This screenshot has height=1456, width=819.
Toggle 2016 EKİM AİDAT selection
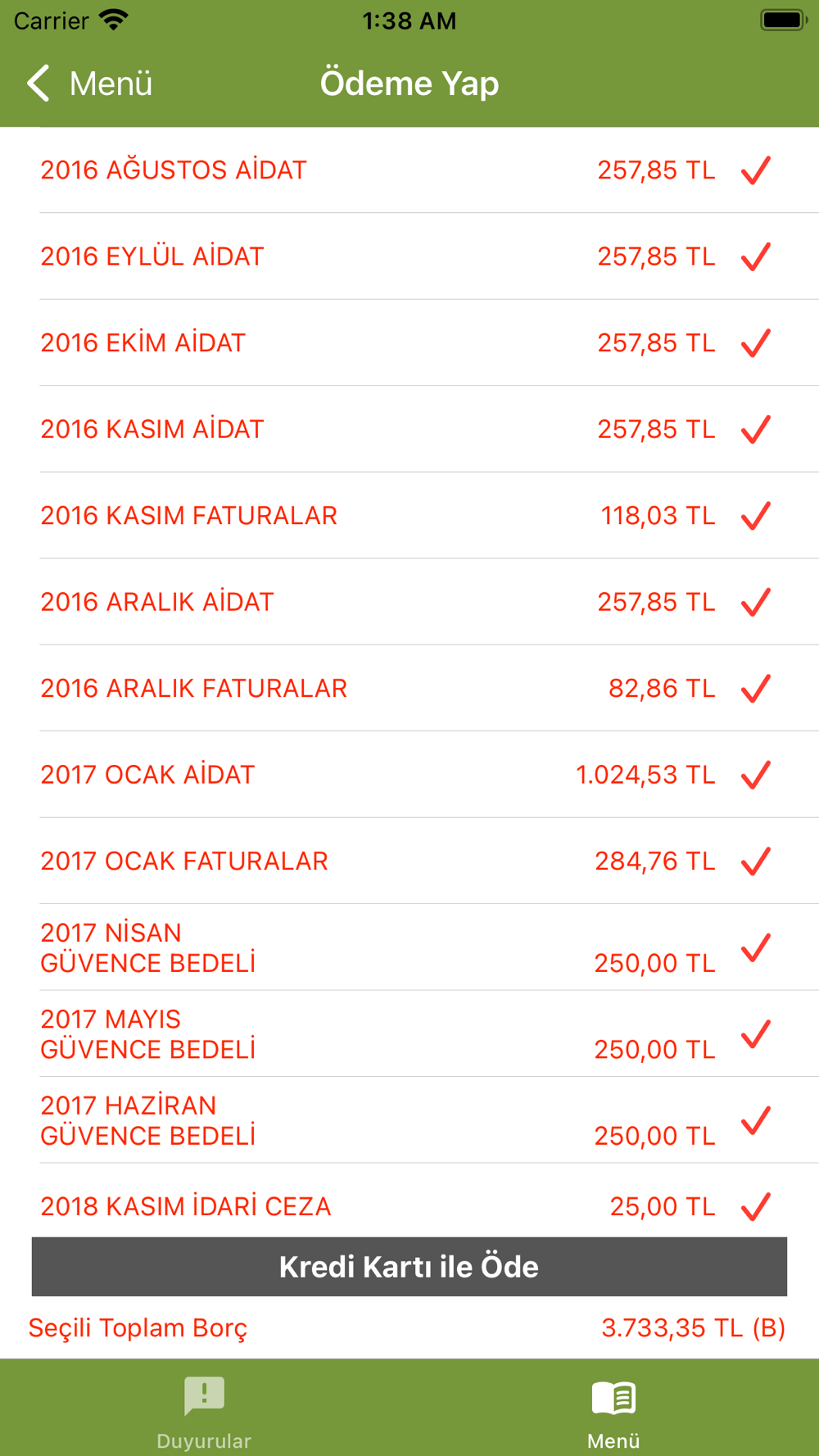pos(409,343)
